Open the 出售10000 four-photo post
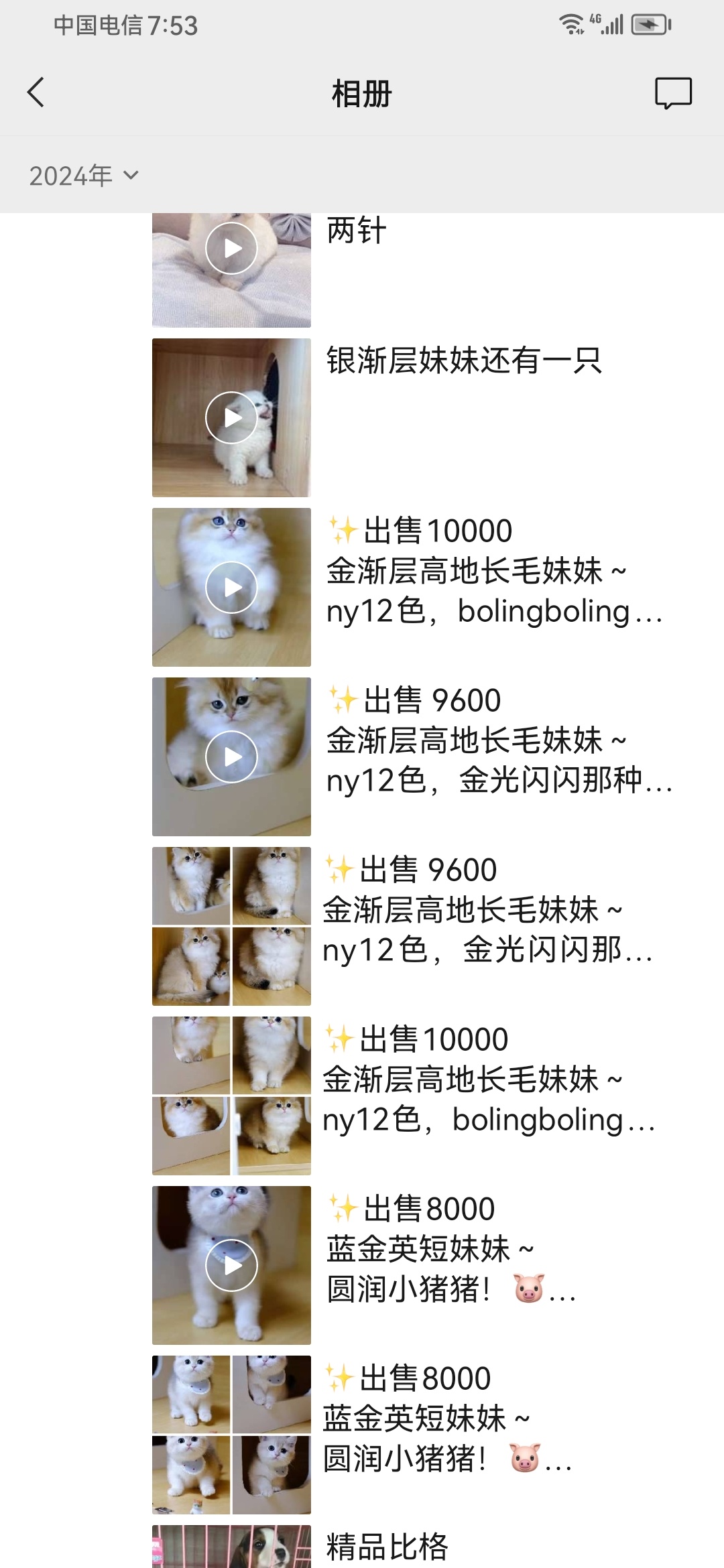The image size is (724, 1568). pos(231,1096)
